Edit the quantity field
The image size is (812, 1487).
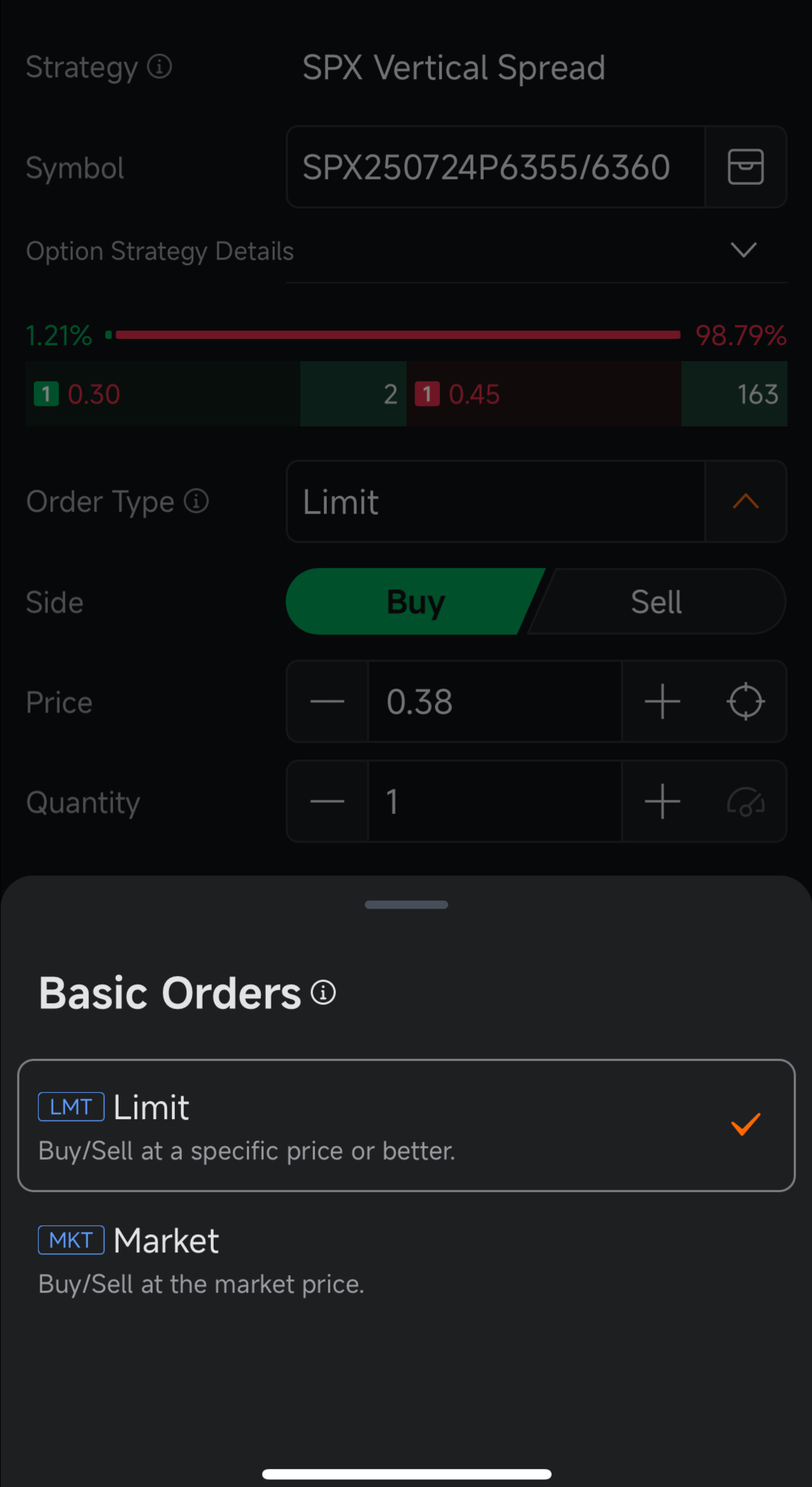pos(495,801)
